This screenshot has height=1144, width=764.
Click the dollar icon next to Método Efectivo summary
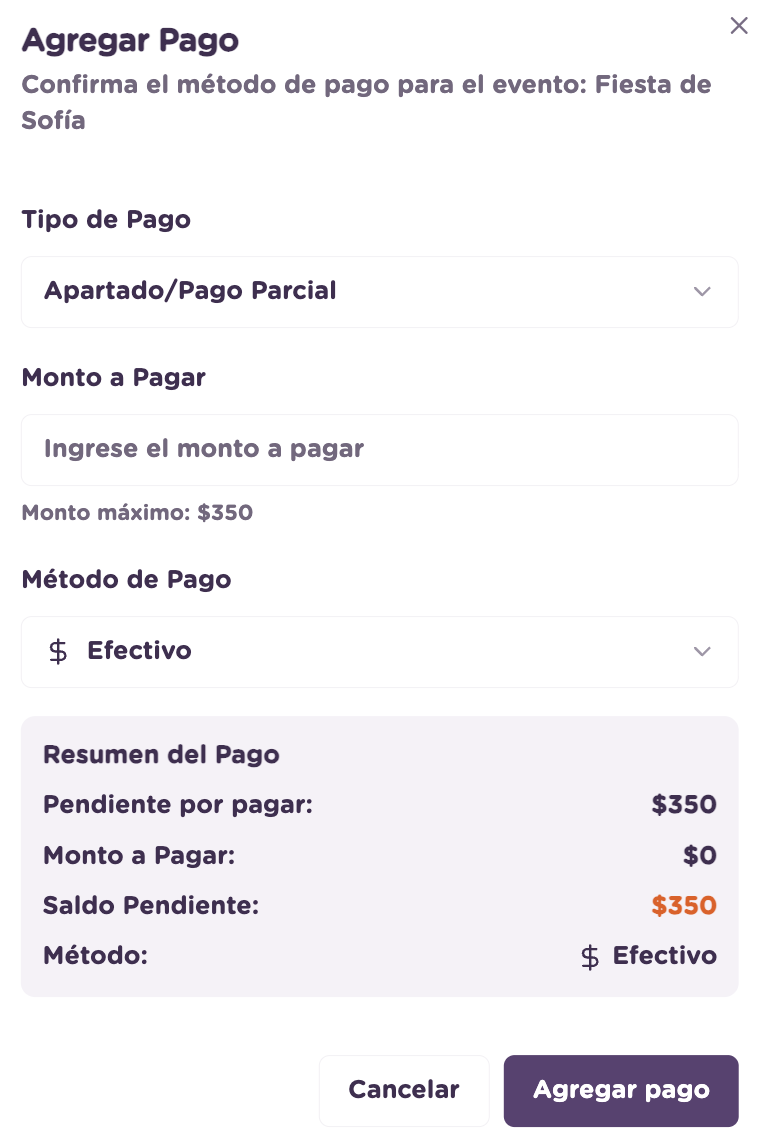590,956
